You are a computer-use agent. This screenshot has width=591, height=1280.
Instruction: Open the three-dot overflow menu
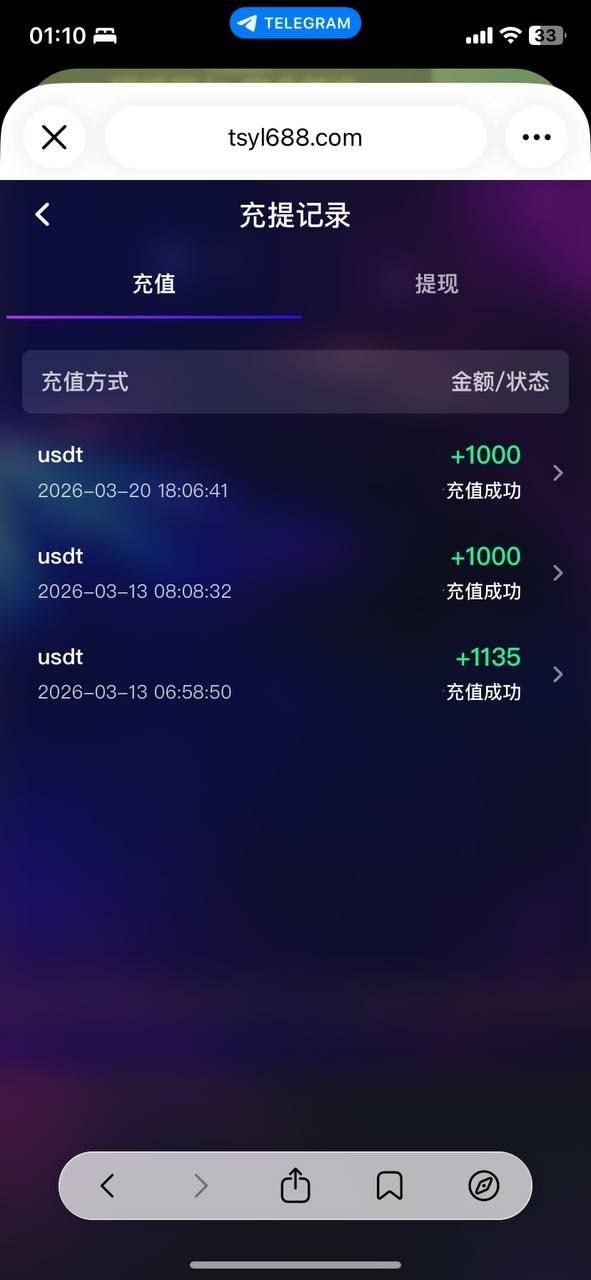tap(537, 137)
